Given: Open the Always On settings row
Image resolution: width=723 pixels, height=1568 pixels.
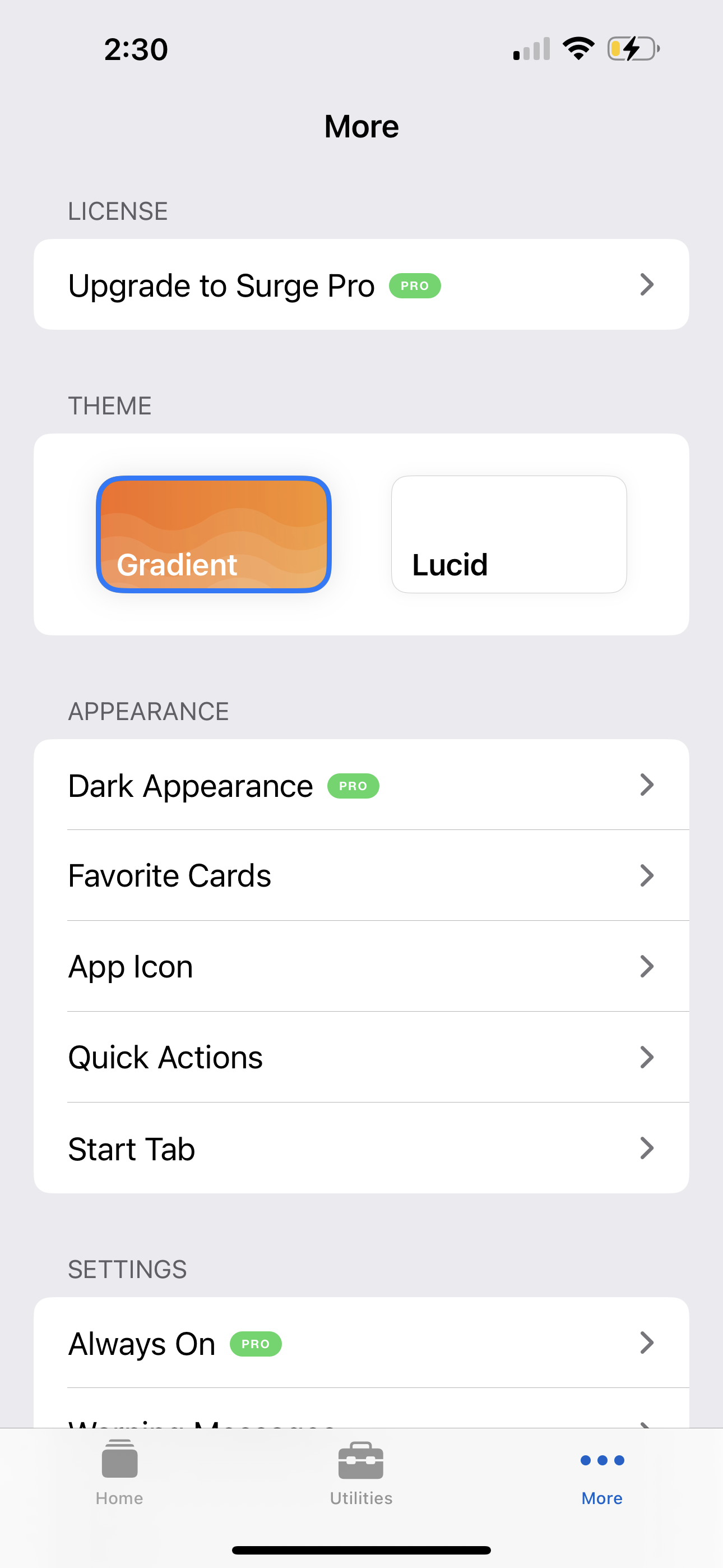Looking at the screenshot, I should point(361,1345).
